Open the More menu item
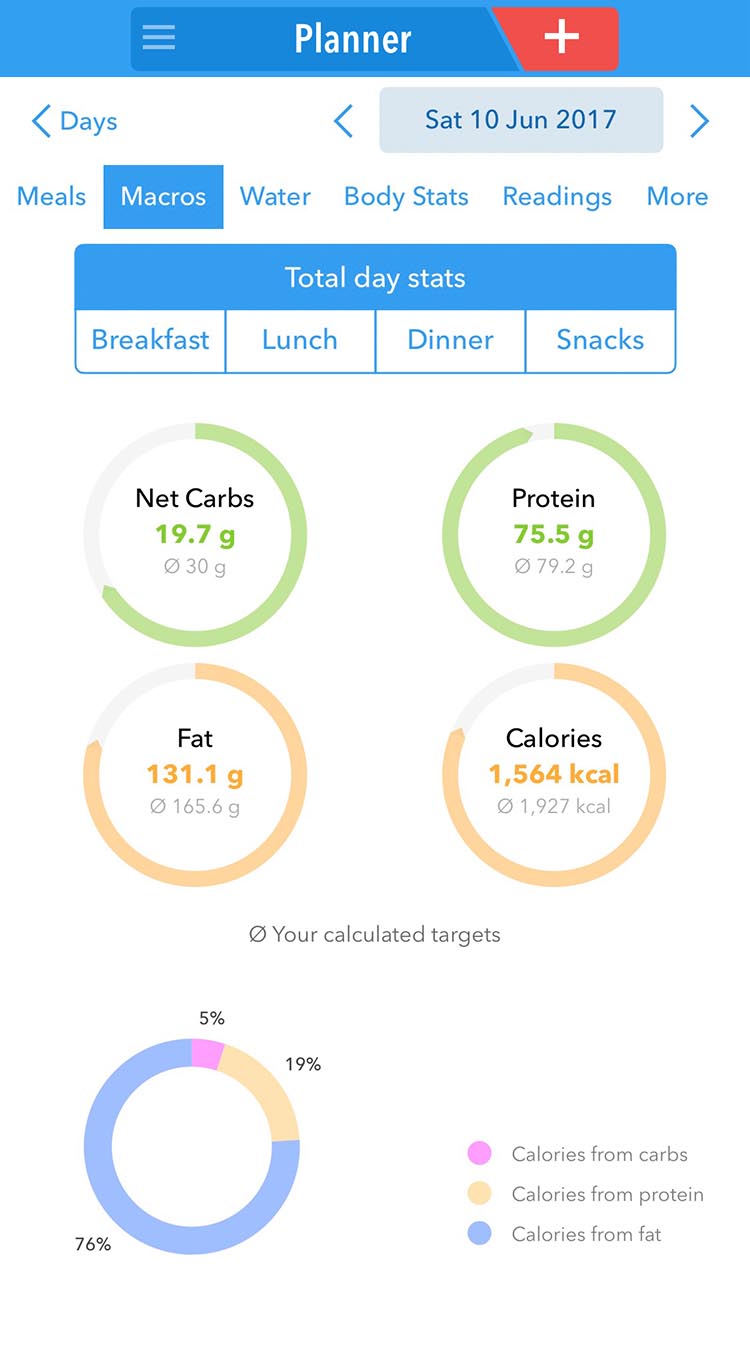750x1350 pixels. coord(677,196)
